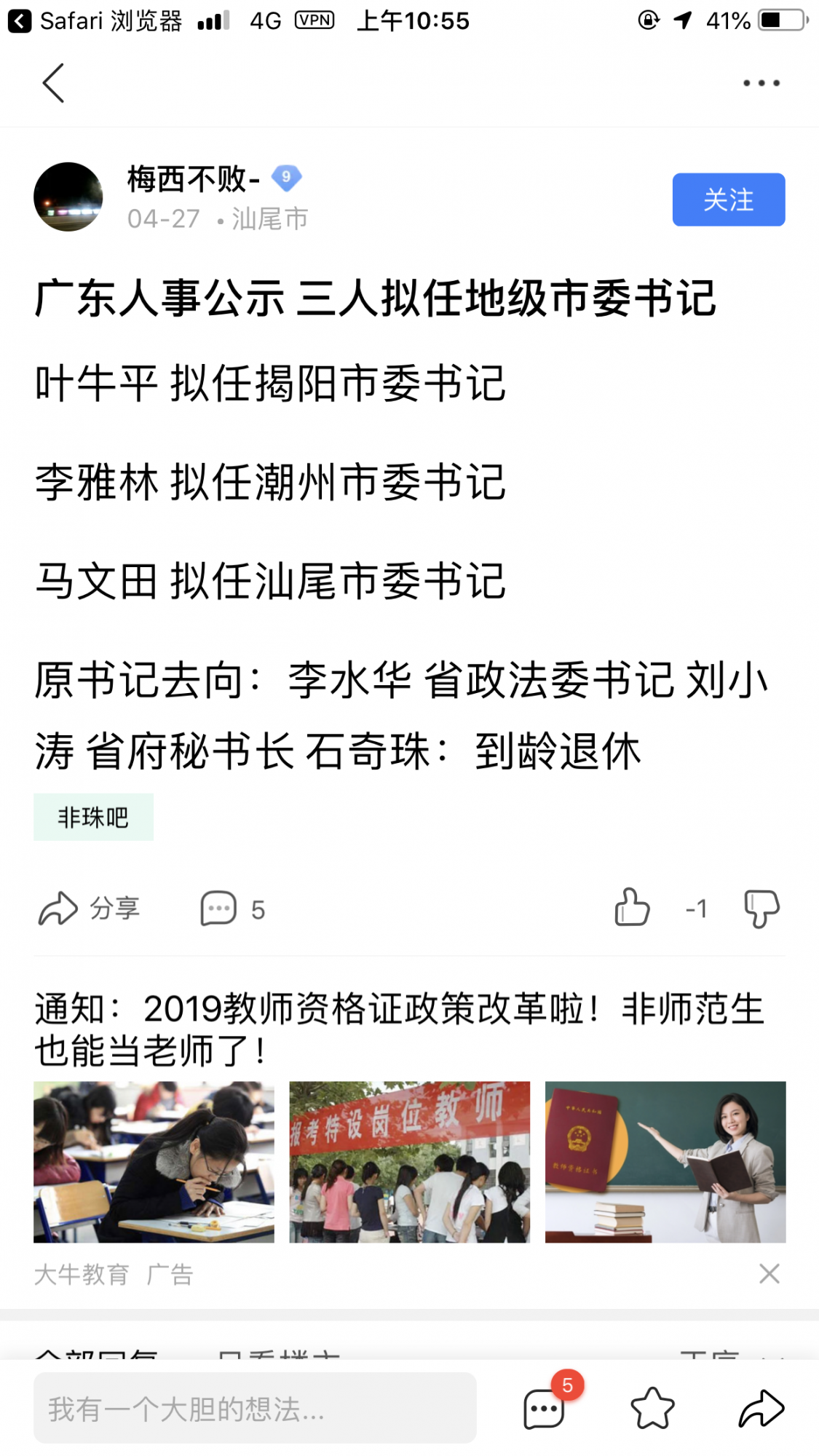Dislike the post with thumbs-down
The width and height of the screenshot is (819, 1456).
pos(761,909)
